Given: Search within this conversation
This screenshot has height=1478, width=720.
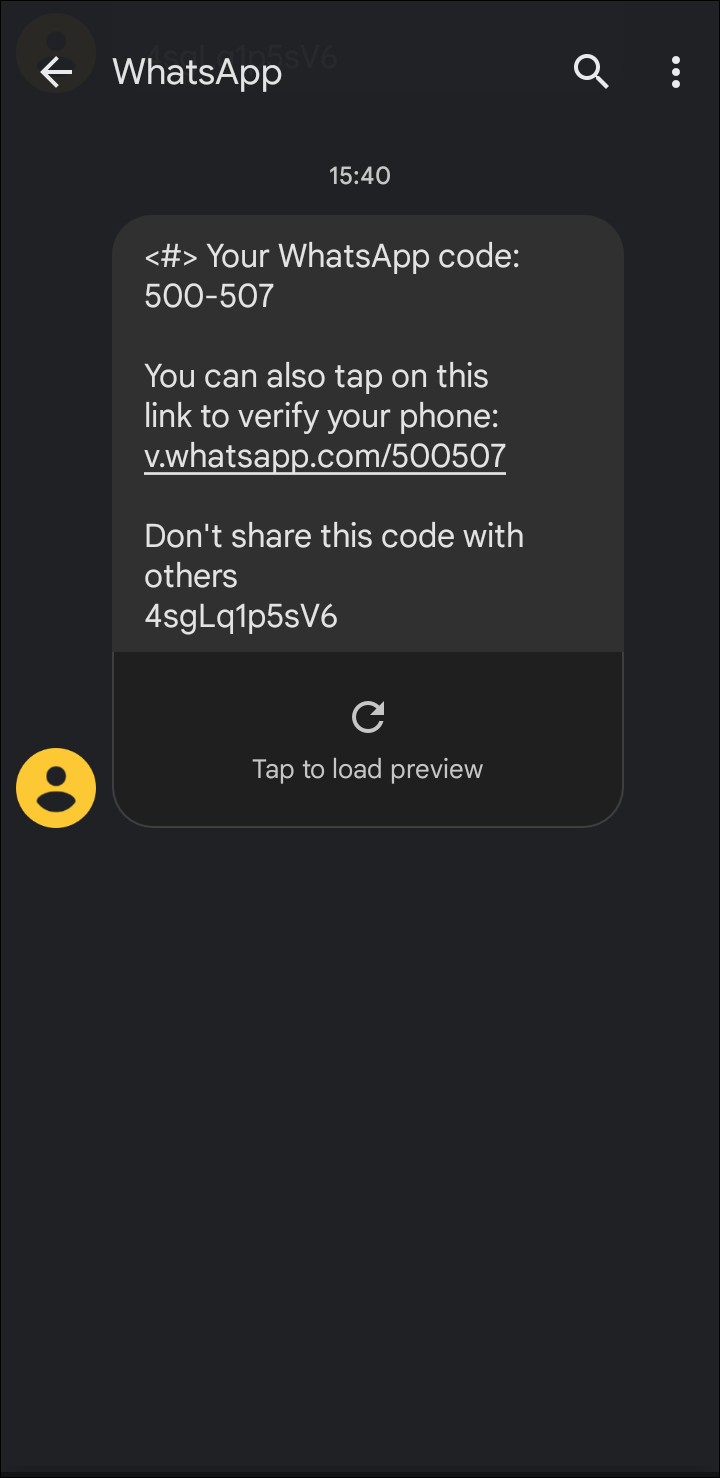Looking at the screenshot, I should point(591,72).
